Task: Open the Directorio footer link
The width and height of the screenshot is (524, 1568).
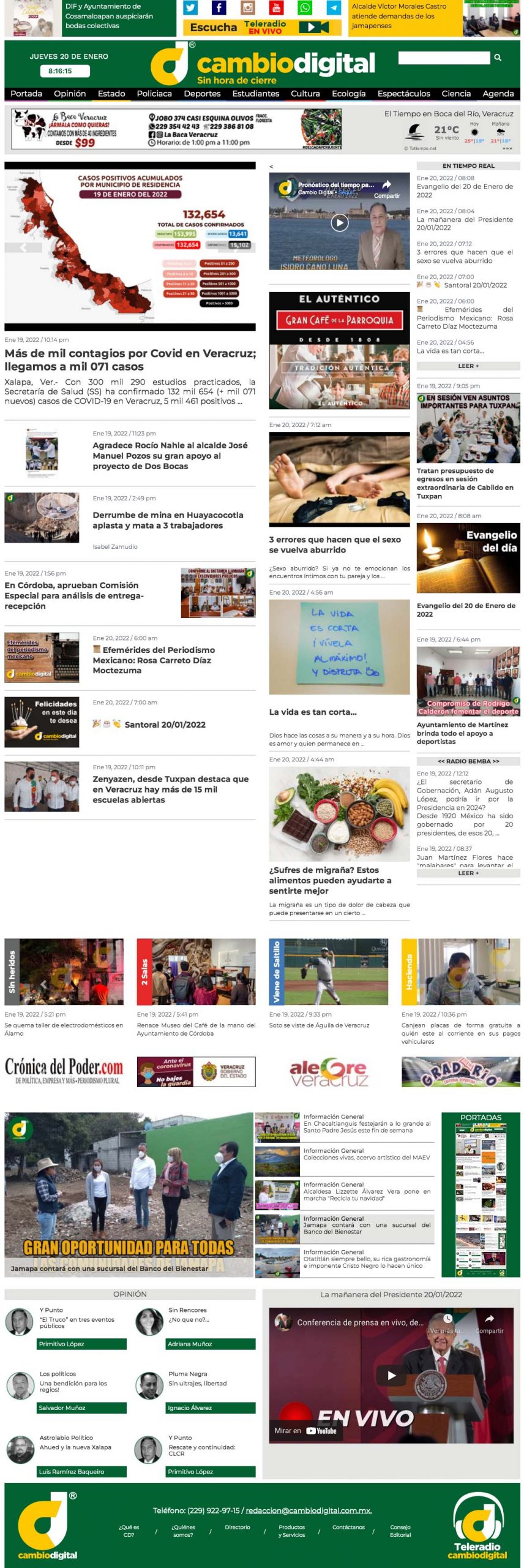Action: pyautogui.click(x=237, y=1527)
